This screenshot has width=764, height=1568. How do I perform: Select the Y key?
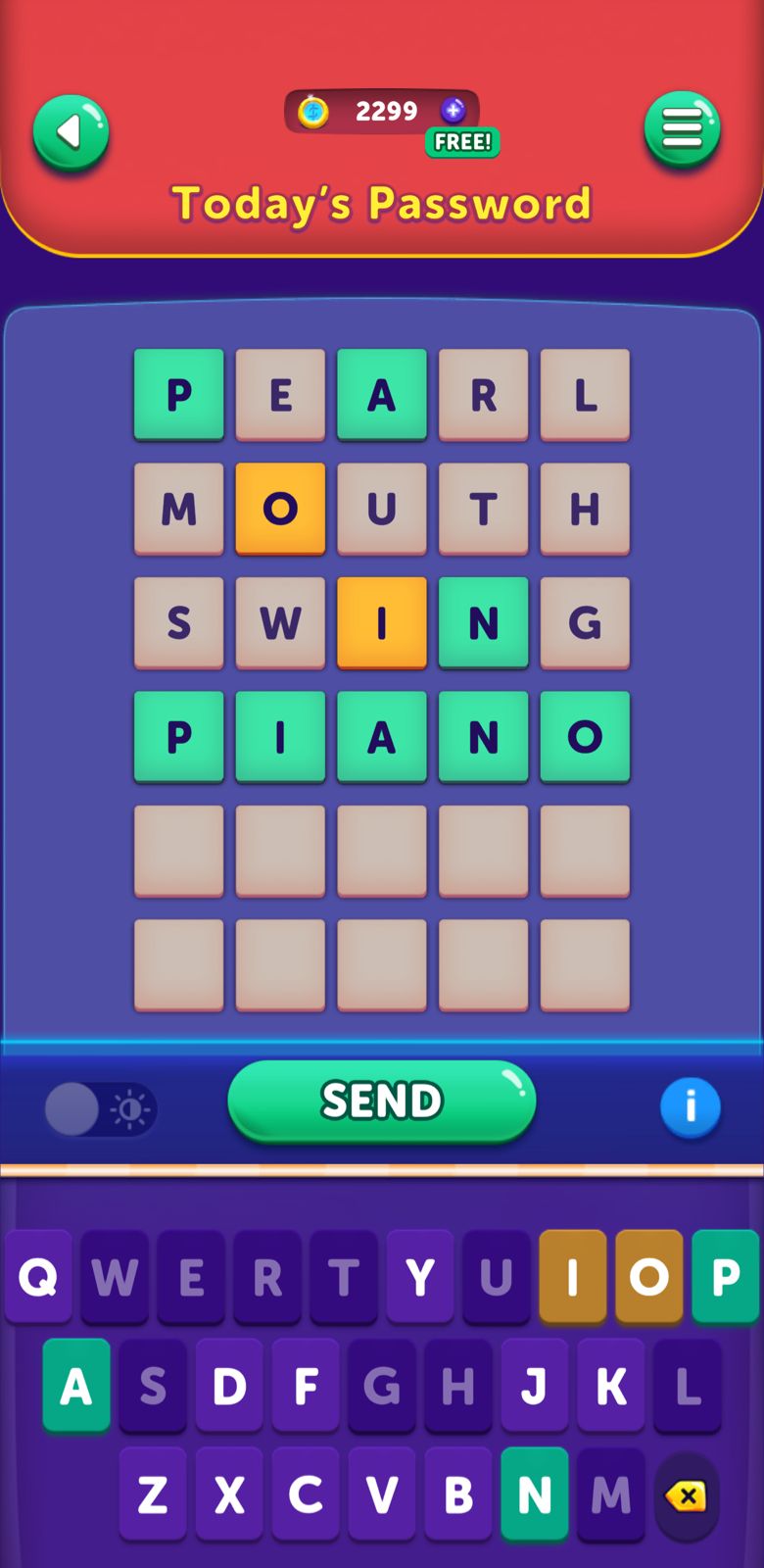(420, 1277)
